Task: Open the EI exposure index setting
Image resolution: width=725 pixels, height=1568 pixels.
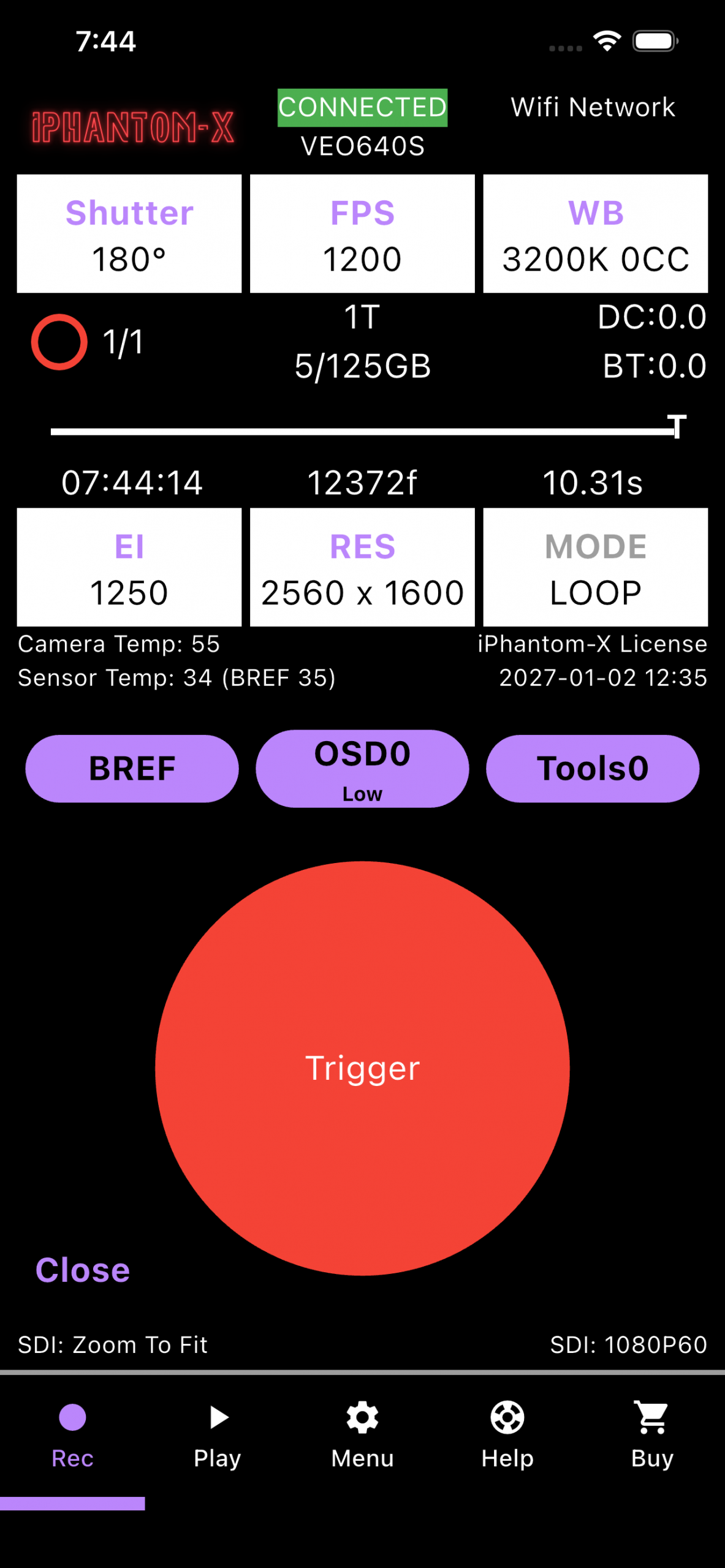Action: point(129,567)
